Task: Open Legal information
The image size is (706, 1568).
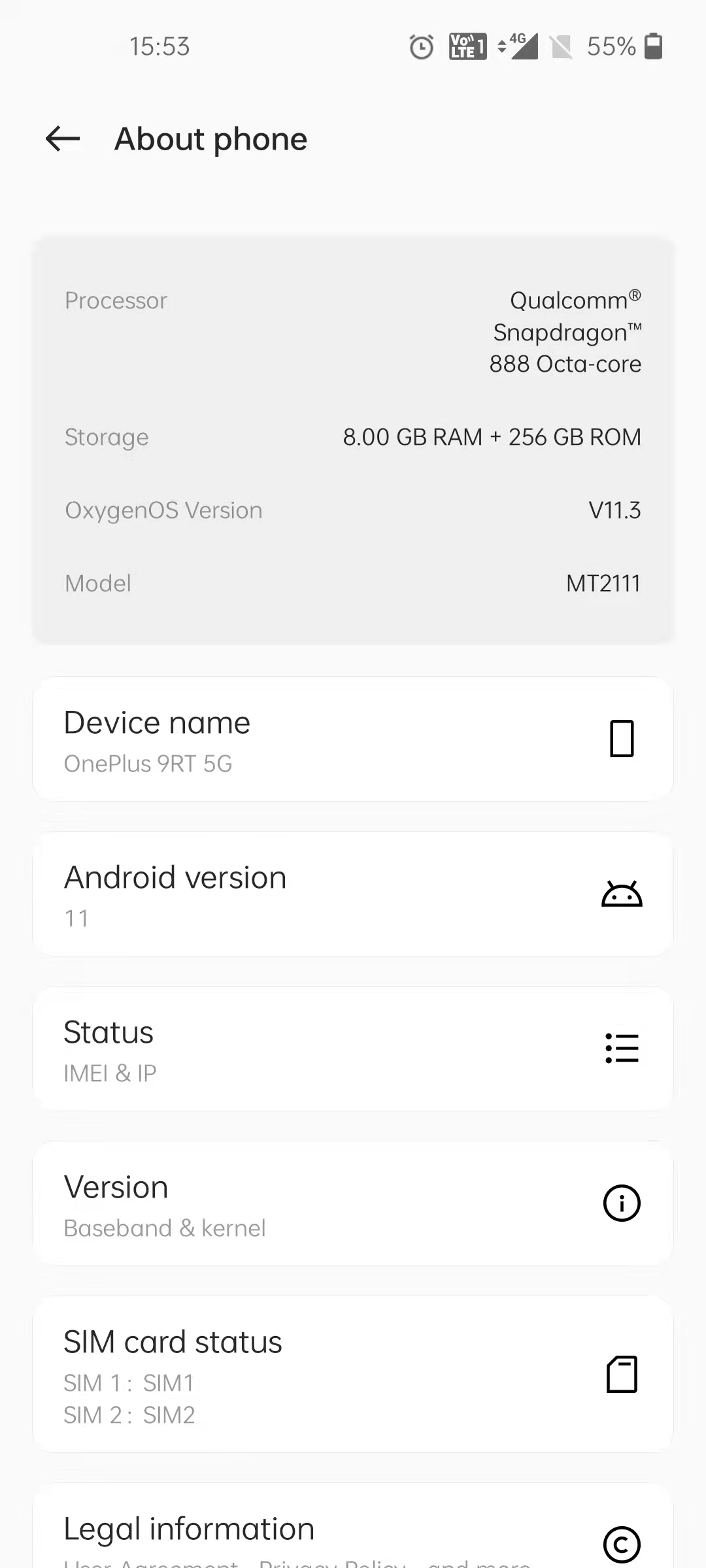Action: click(353, 1535)
